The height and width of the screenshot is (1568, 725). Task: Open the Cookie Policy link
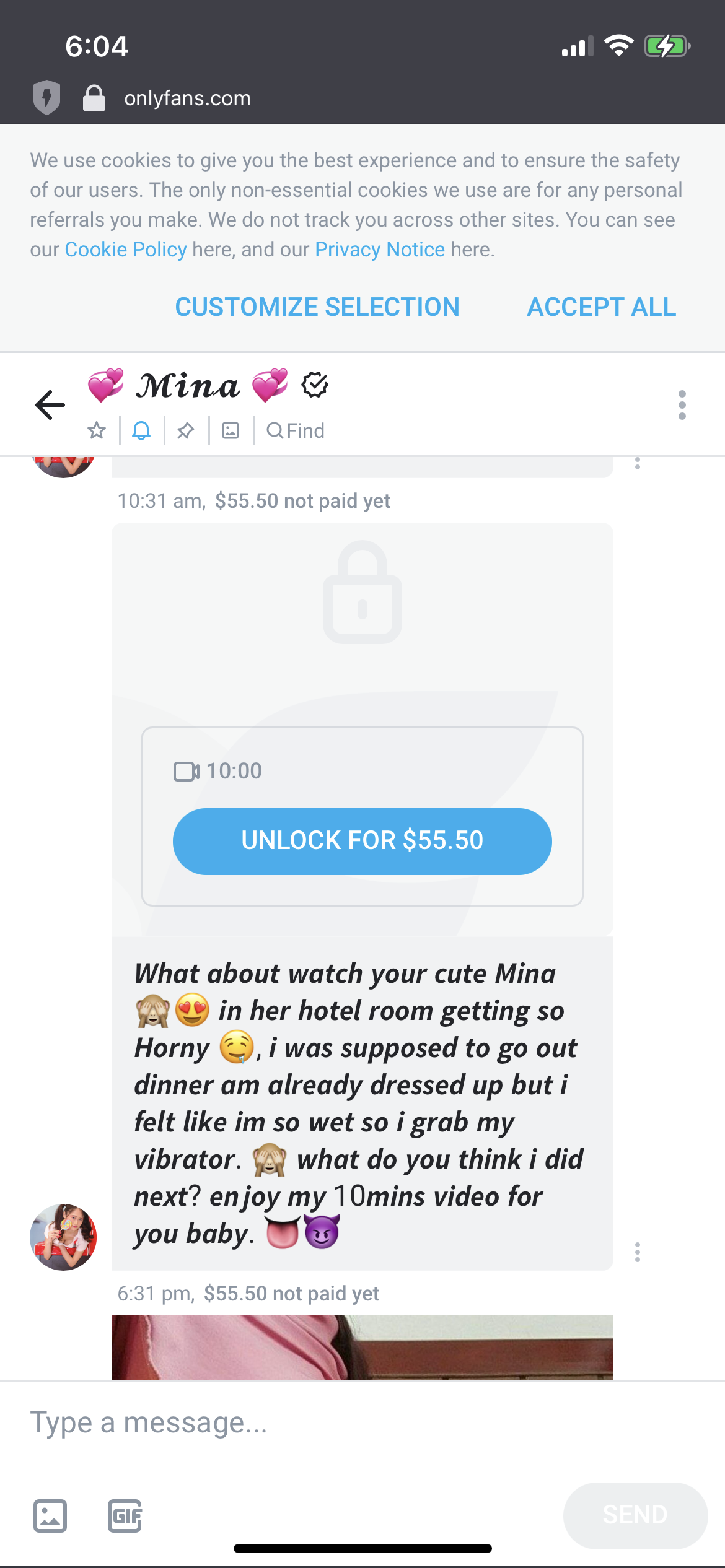[x=126, y=250]
